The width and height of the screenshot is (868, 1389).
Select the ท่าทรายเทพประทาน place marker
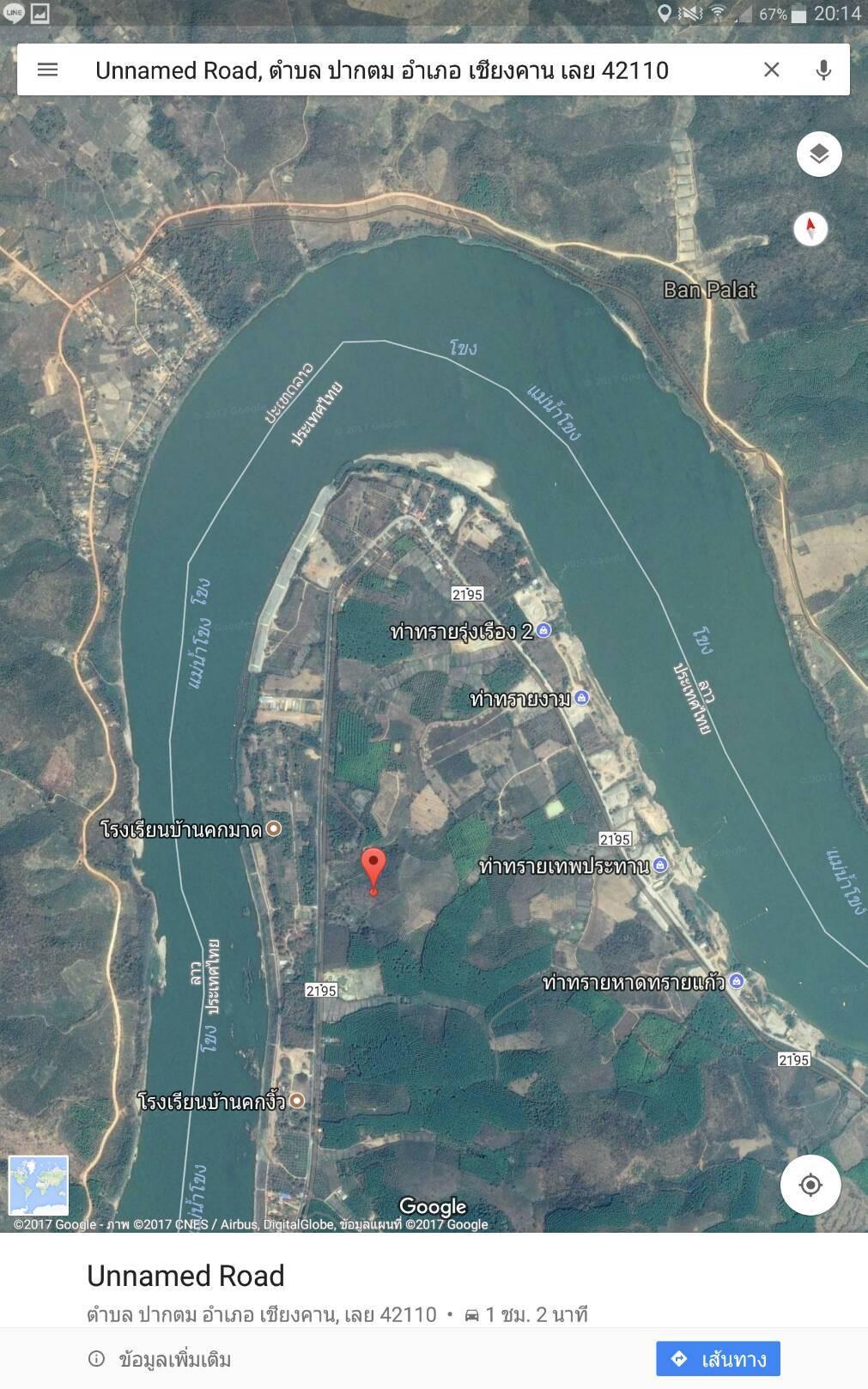point(659,864)
